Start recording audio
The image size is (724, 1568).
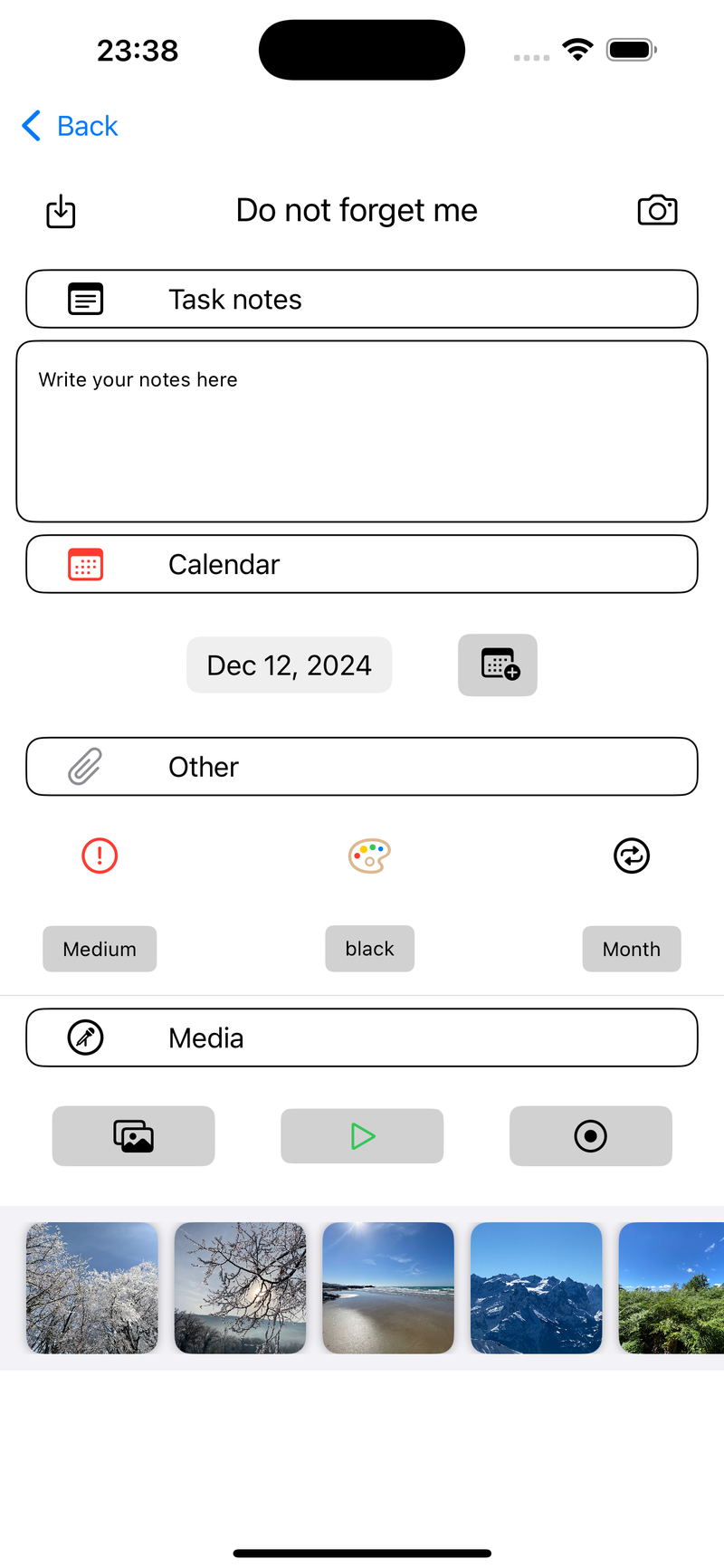(x=590, y=1136)
